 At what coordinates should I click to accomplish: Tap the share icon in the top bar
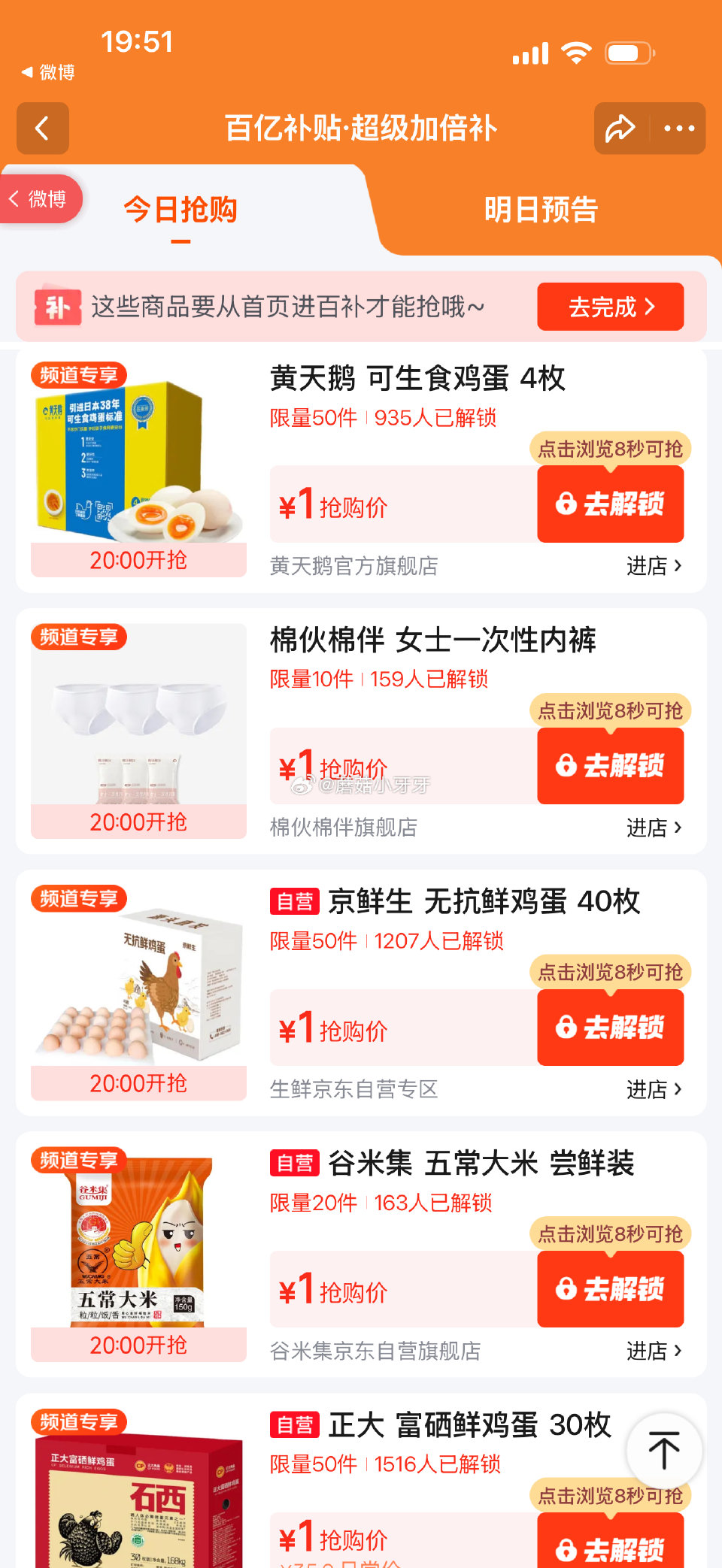[x=620, y=129]
